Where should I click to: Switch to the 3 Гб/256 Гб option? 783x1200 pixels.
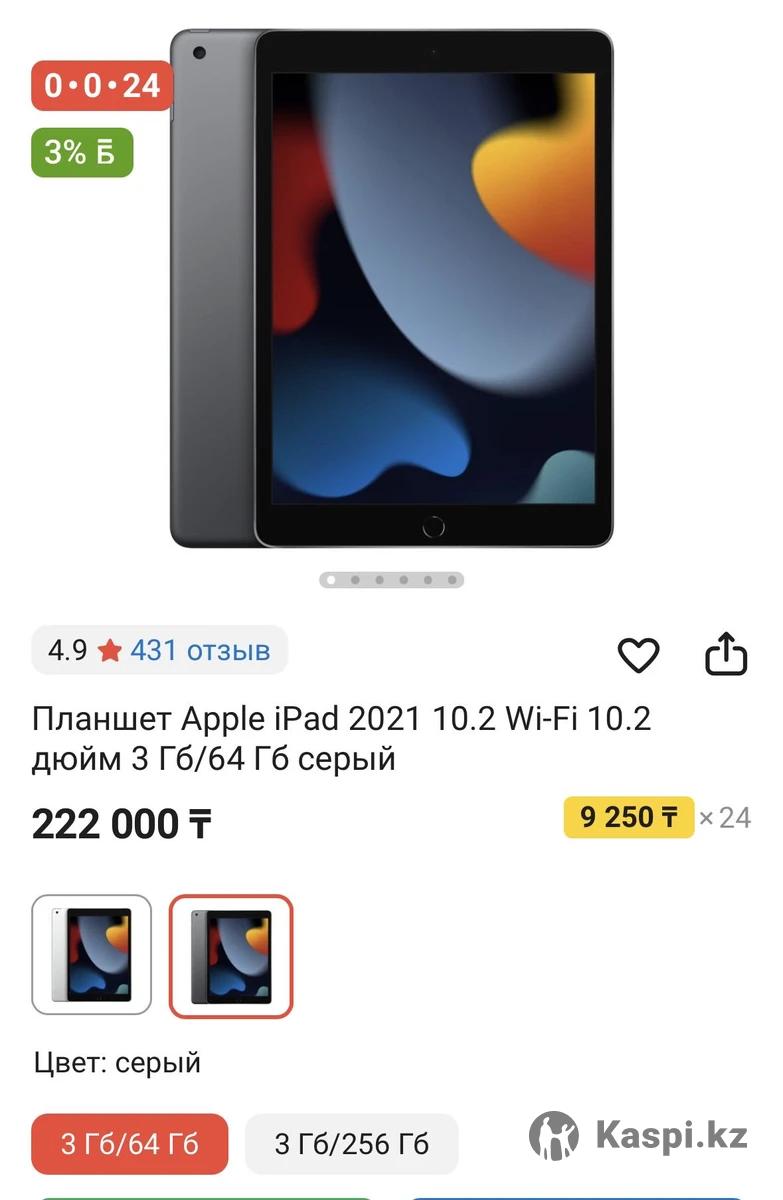point(351,1144)
